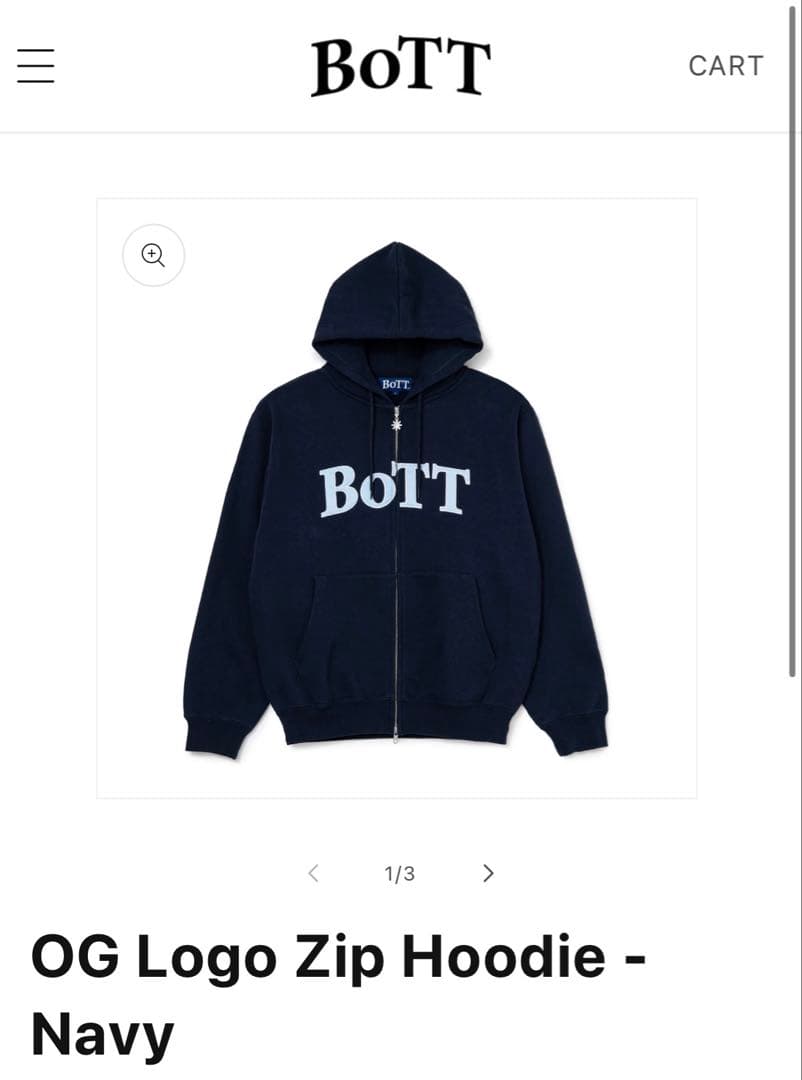The width and height of the screenshot is (802, 1080).
Task: Open the site menu via the three-line icon
Action: point(35,65)
